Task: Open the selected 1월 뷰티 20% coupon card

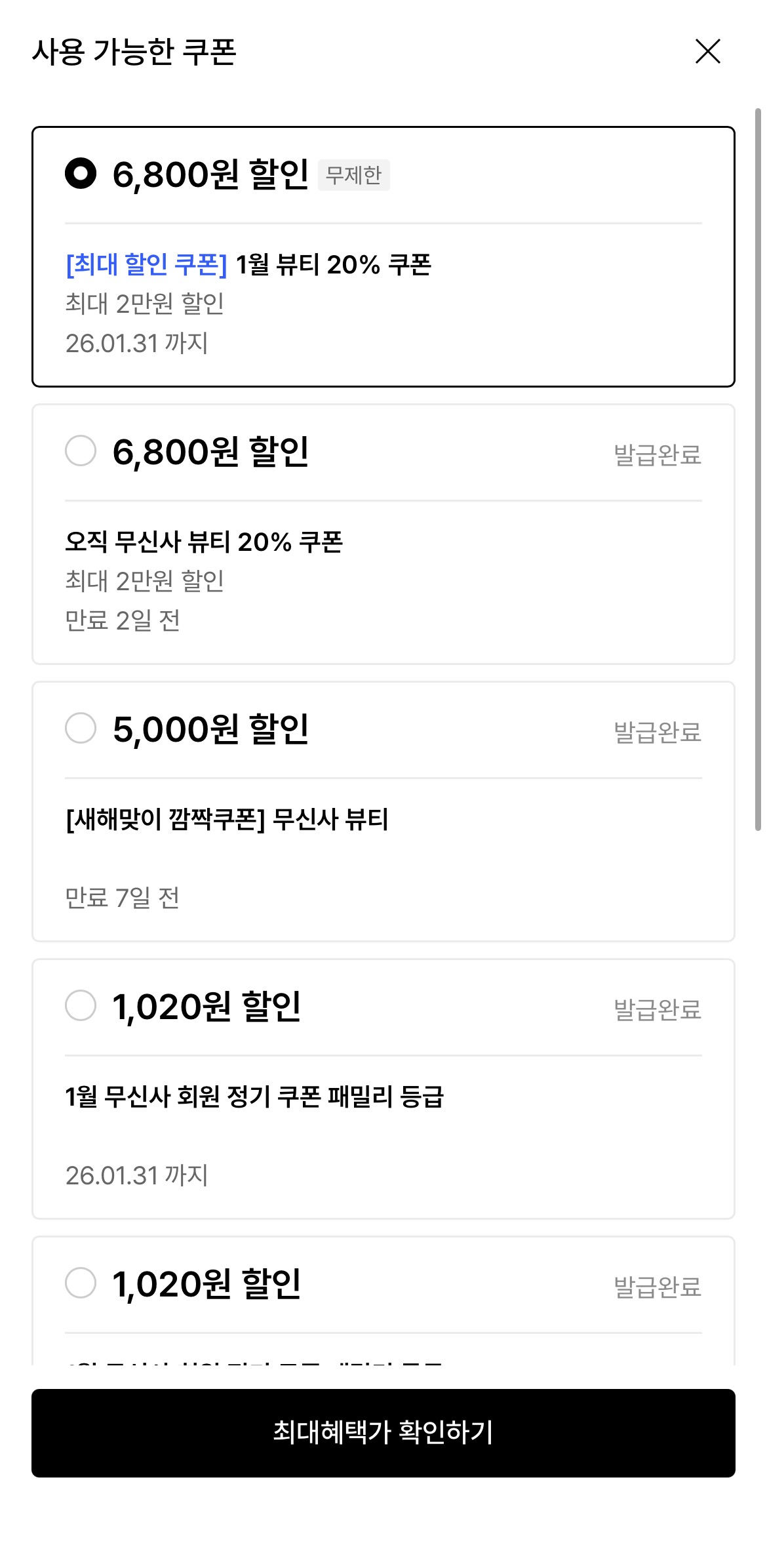Action: (383, 256)
